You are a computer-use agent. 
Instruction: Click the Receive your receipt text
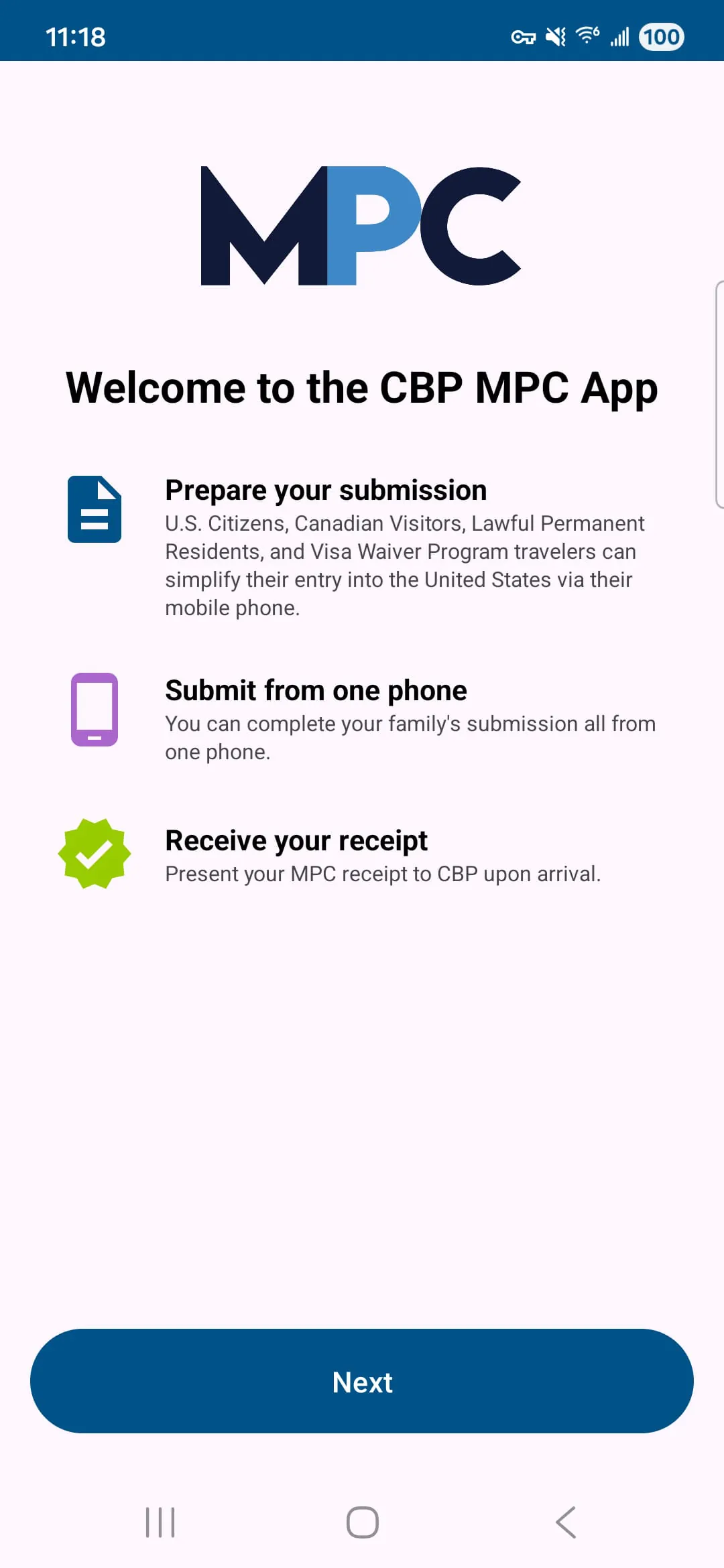click(297, 840)
